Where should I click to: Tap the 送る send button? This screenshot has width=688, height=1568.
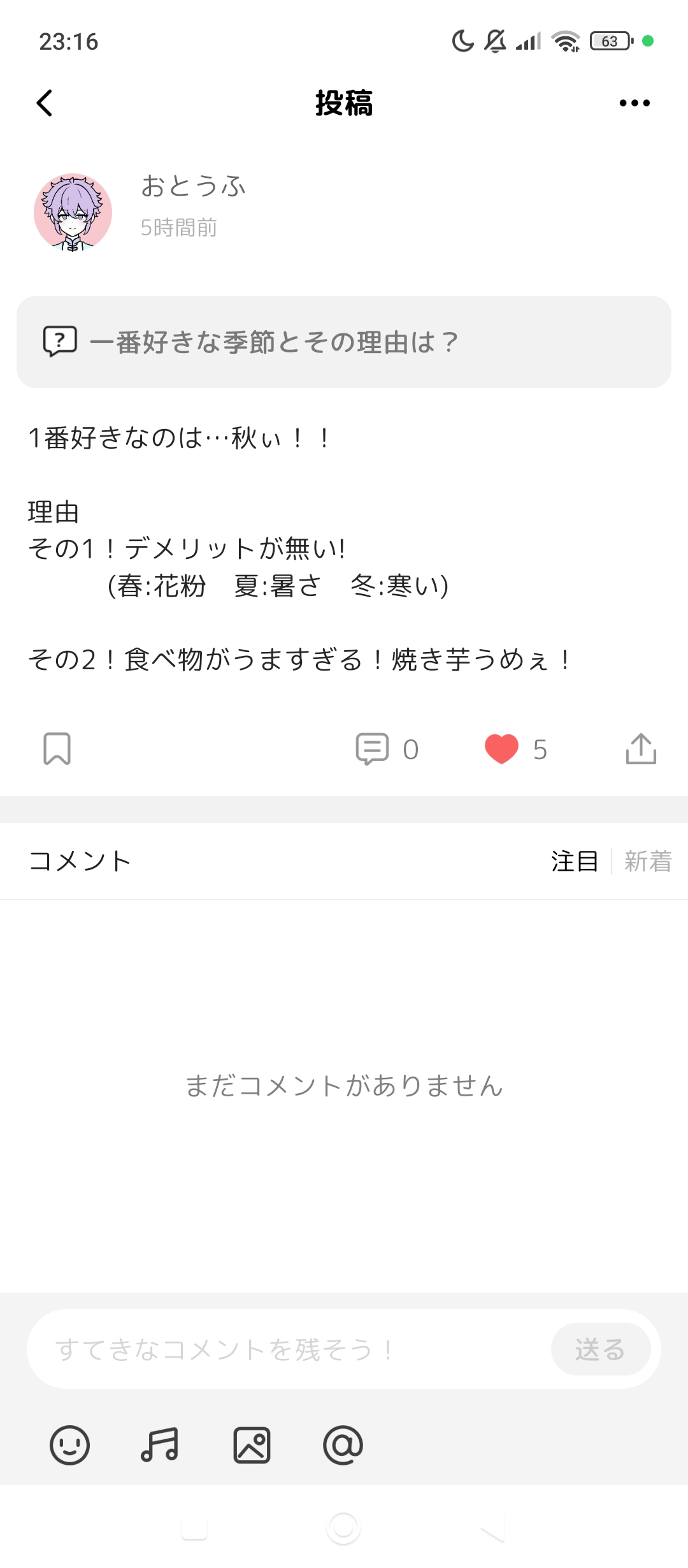pyautogui.click(x=600, y=1349)
